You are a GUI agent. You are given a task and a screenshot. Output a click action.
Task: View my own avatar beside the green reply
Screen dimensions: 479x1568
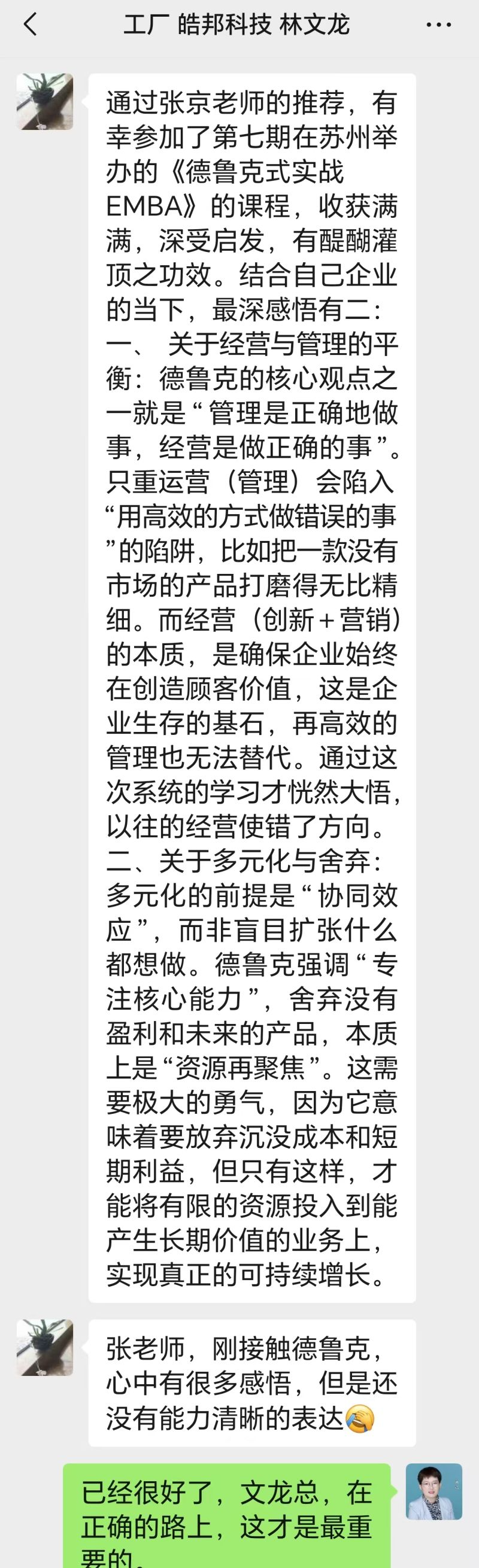pos(434,1491)
